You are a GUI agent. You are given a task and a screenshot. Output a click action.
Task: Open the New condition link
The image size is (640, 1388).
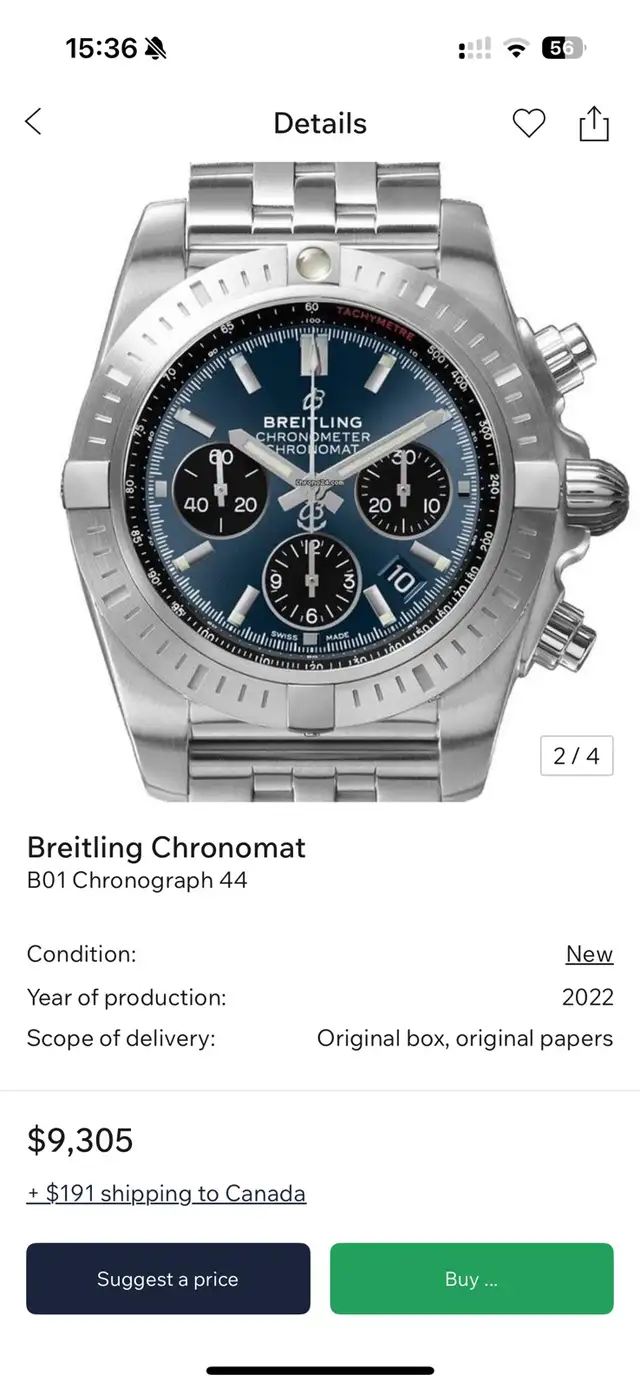589,954
